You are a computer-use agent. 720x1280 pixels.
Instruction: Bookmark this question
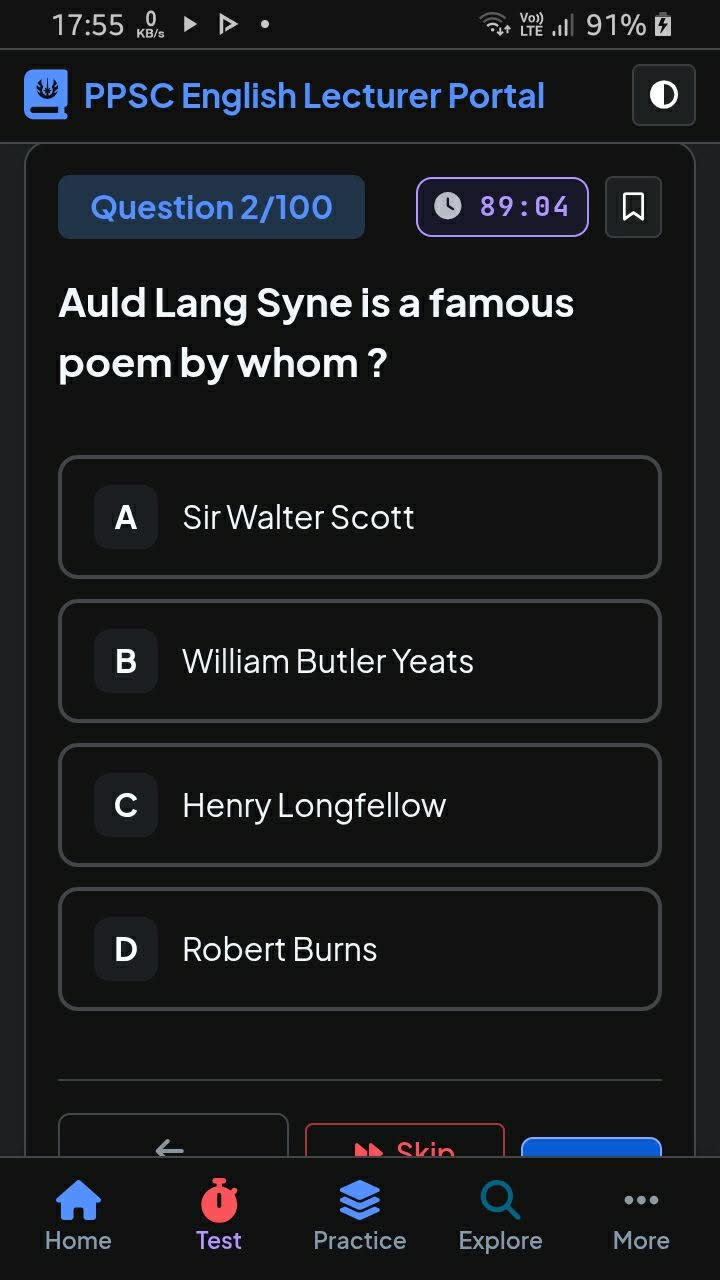[633, 207]
